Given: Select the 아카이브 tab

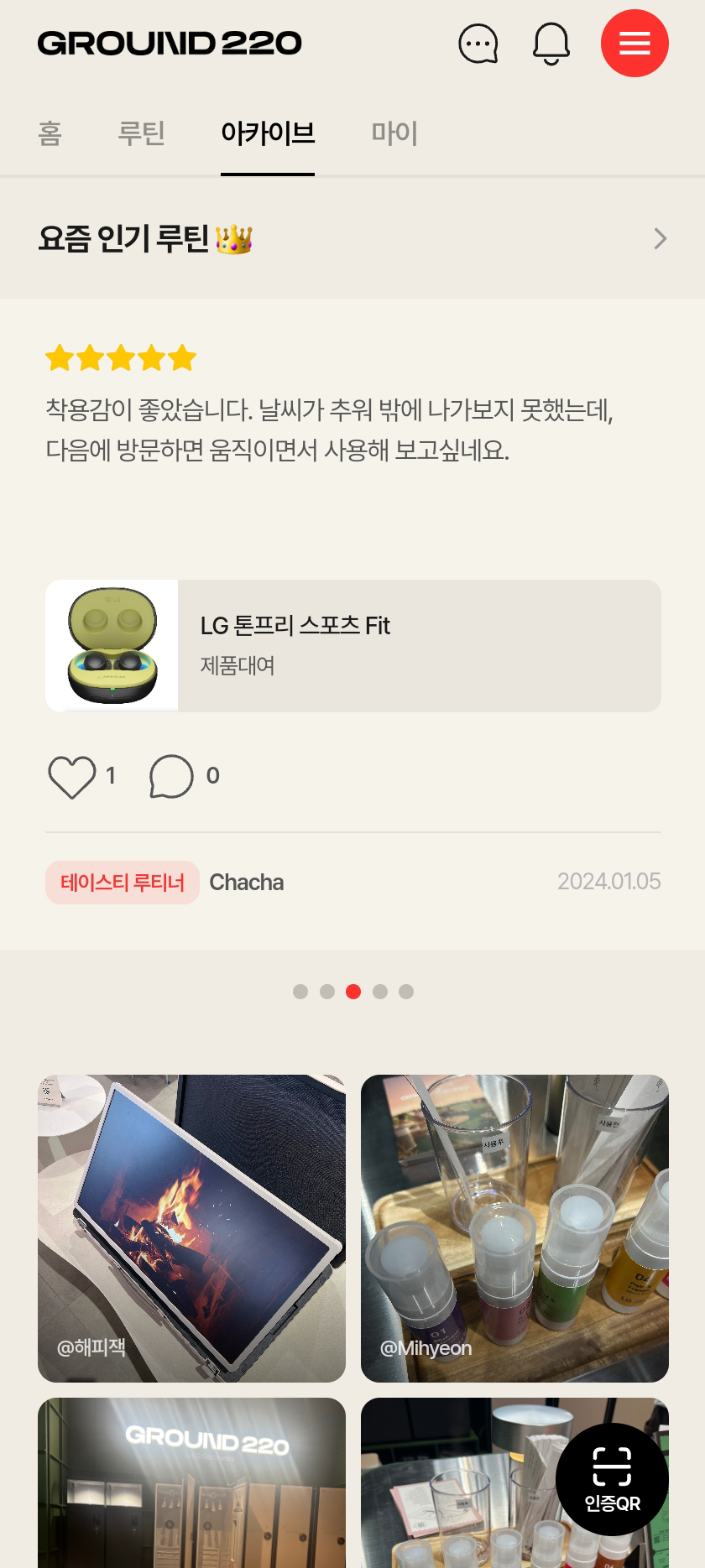Looking at the screenshot, I should click(267, 133).
